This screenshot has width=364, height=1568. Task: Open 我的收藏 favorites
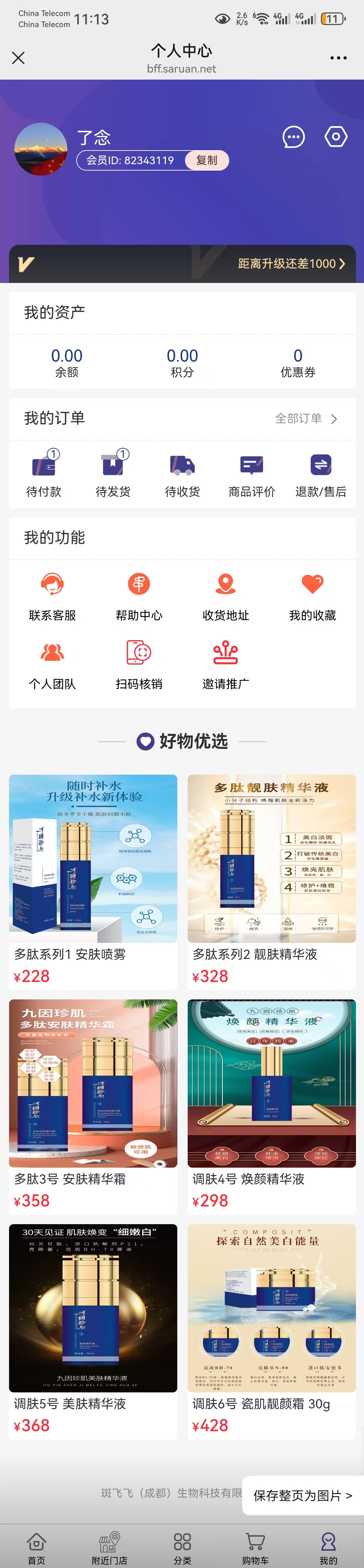click(x=312, y=596)
